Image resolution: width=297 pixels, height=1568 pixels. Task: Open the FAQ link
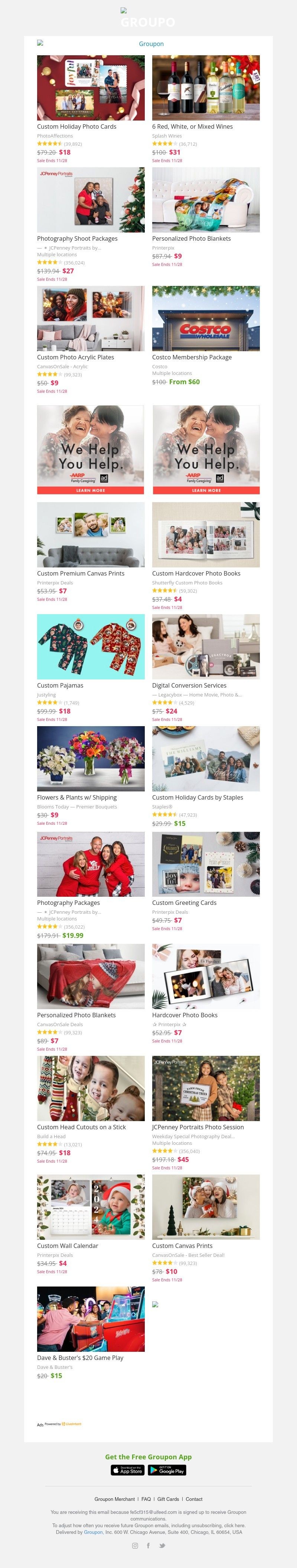(x=146, y=1499)
